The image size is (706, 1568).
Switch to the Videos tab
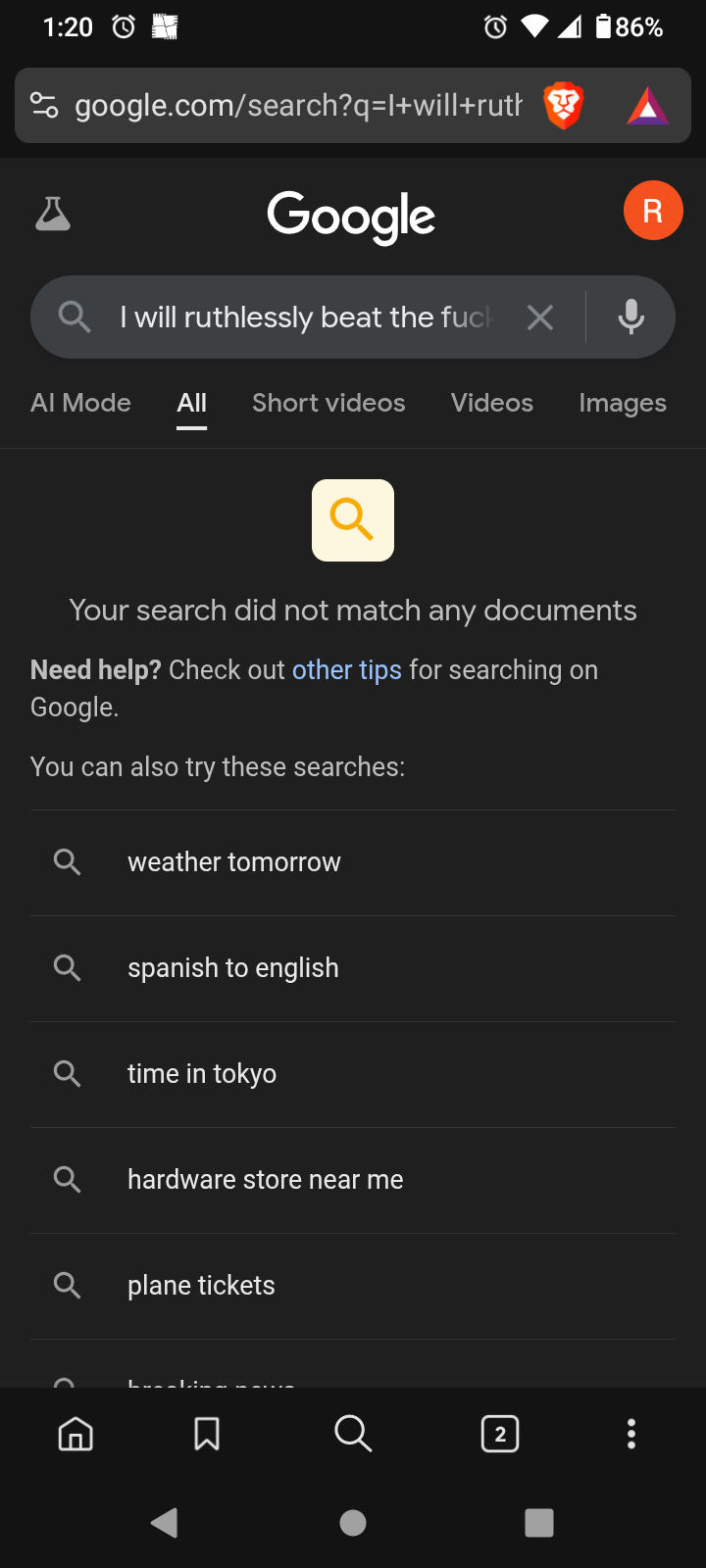[492, 403]
